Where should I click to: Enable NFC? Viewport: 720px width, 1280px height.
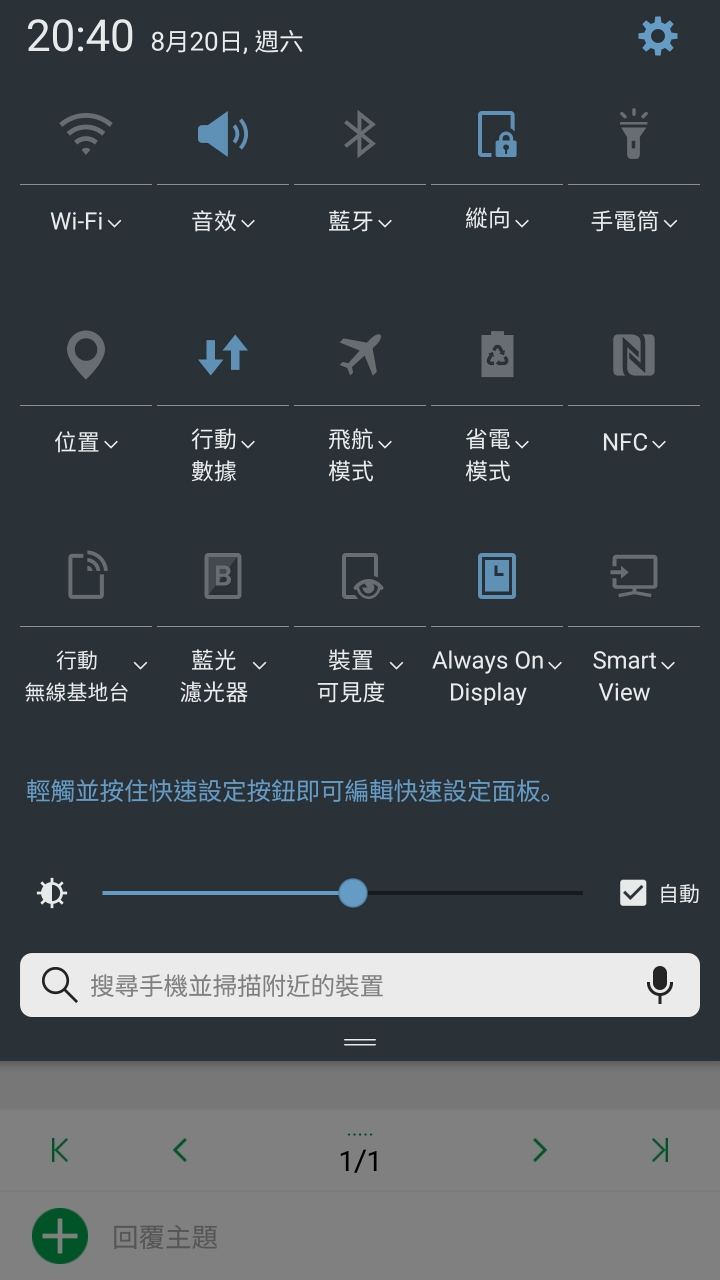[x=634, y=355]
